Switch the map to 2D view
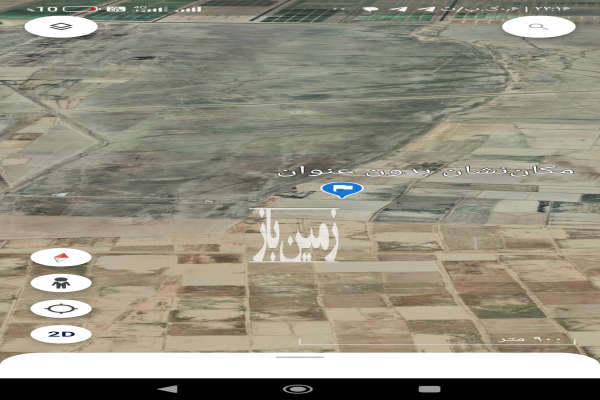The image size is (600, 400). (x=61, y=334)
